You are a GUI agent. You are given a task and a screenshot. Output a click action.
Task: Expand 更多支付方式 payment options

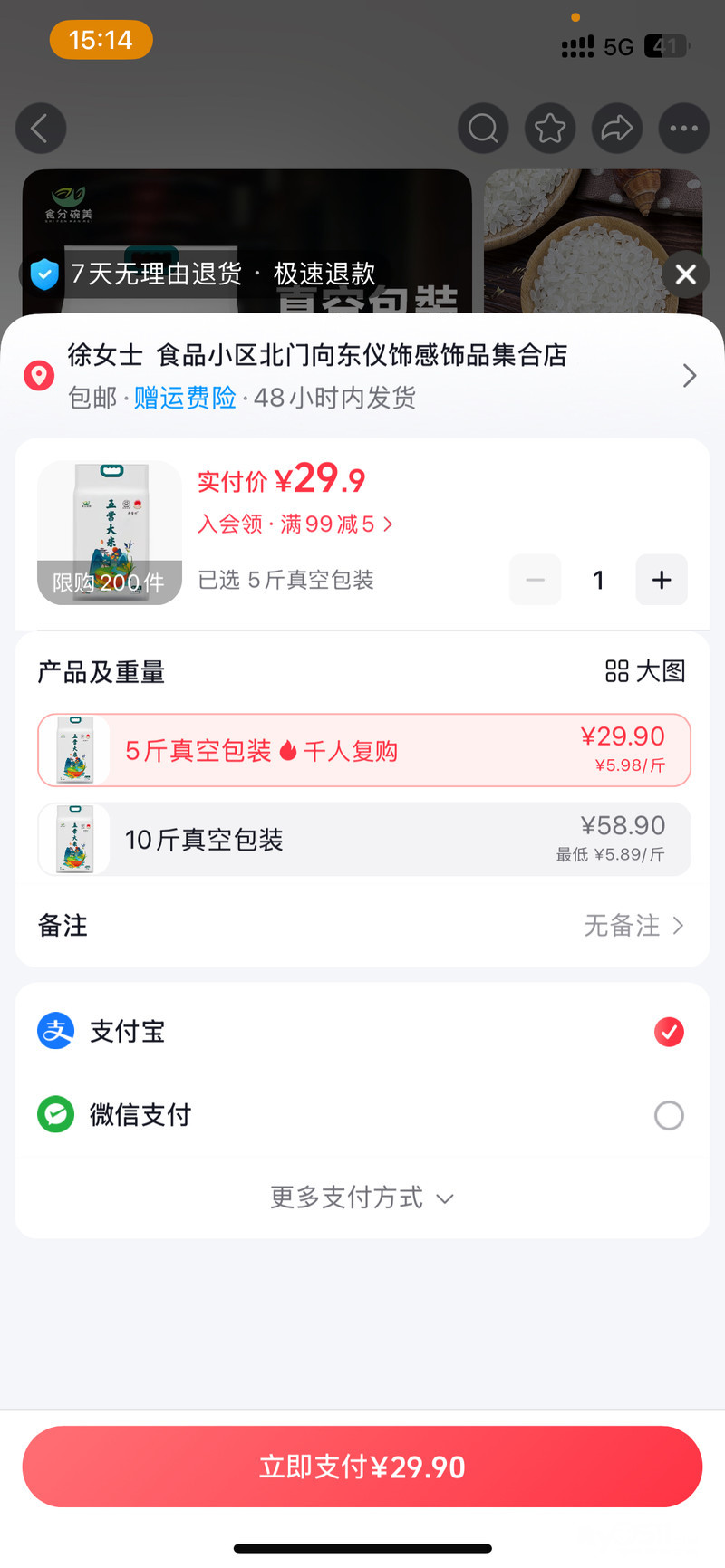362,1198
